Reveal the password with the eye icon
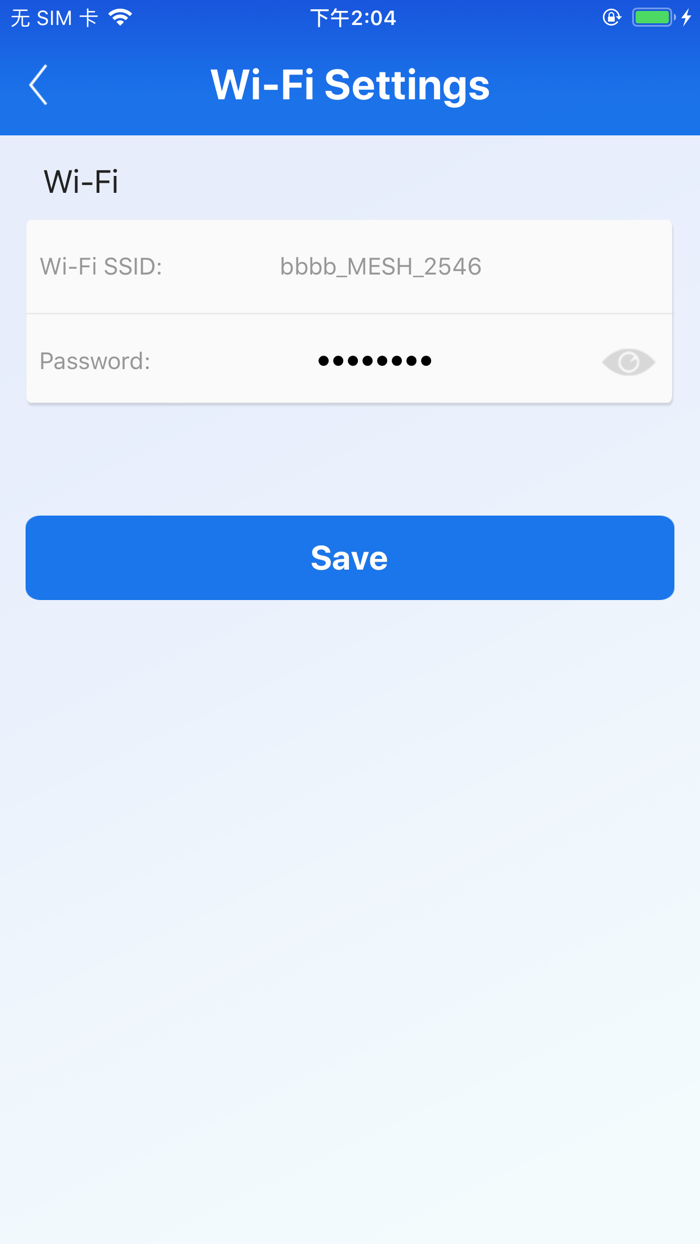Image resolution: width=700 pixels, height=1244 pixels. (x=628, y=362)
